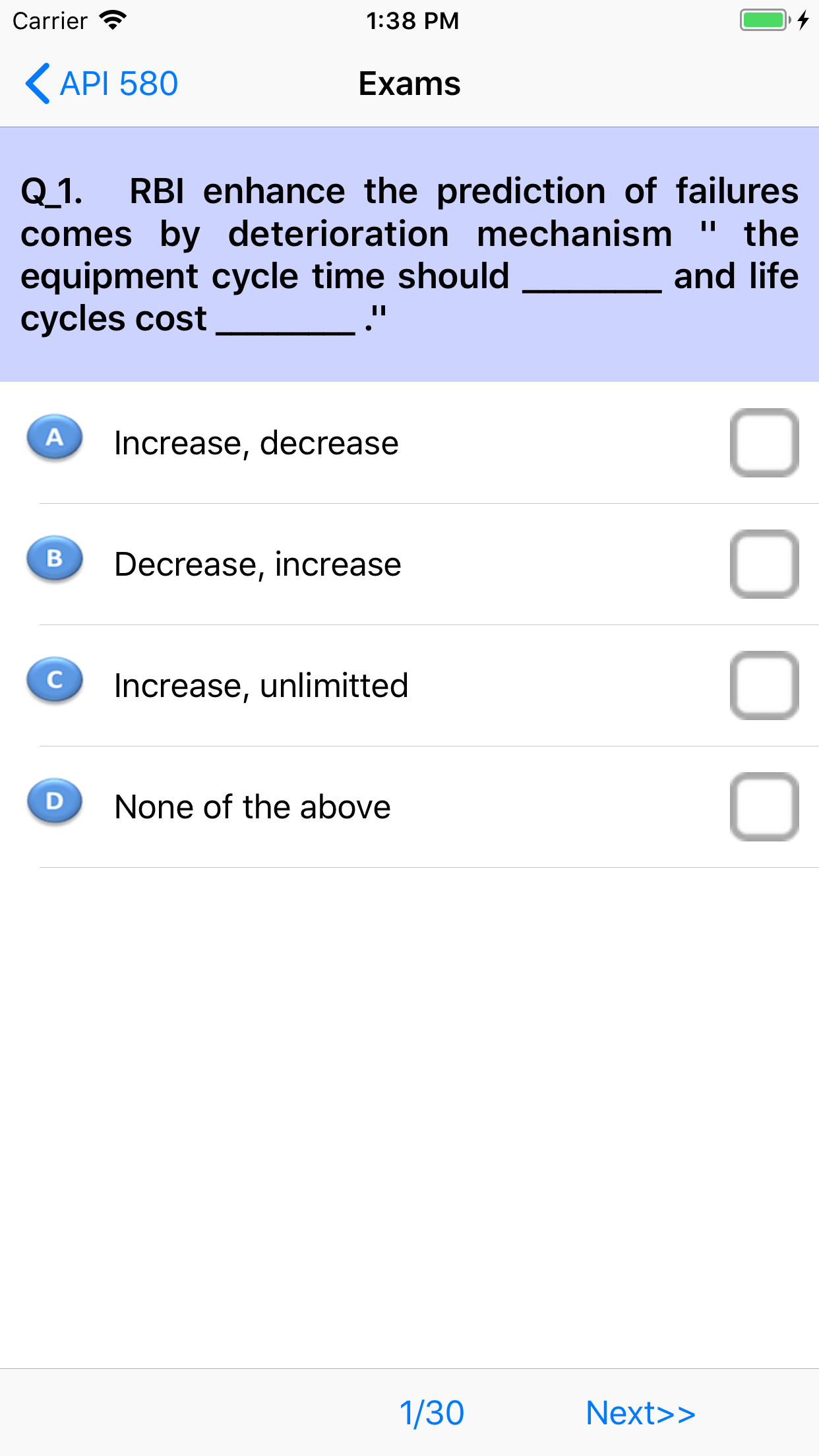Click the Carrier status label

[49, 20]
